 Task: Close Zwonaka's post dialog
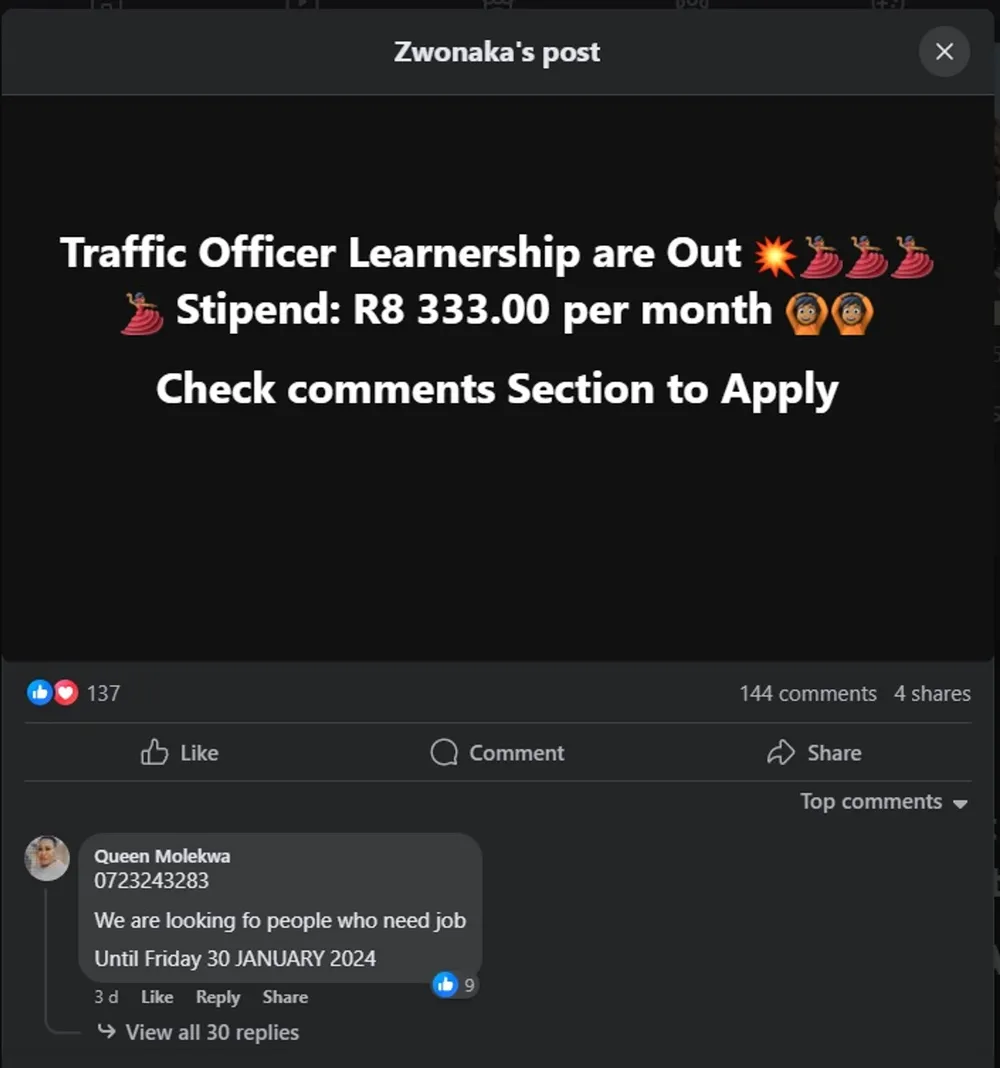point(944,52)
